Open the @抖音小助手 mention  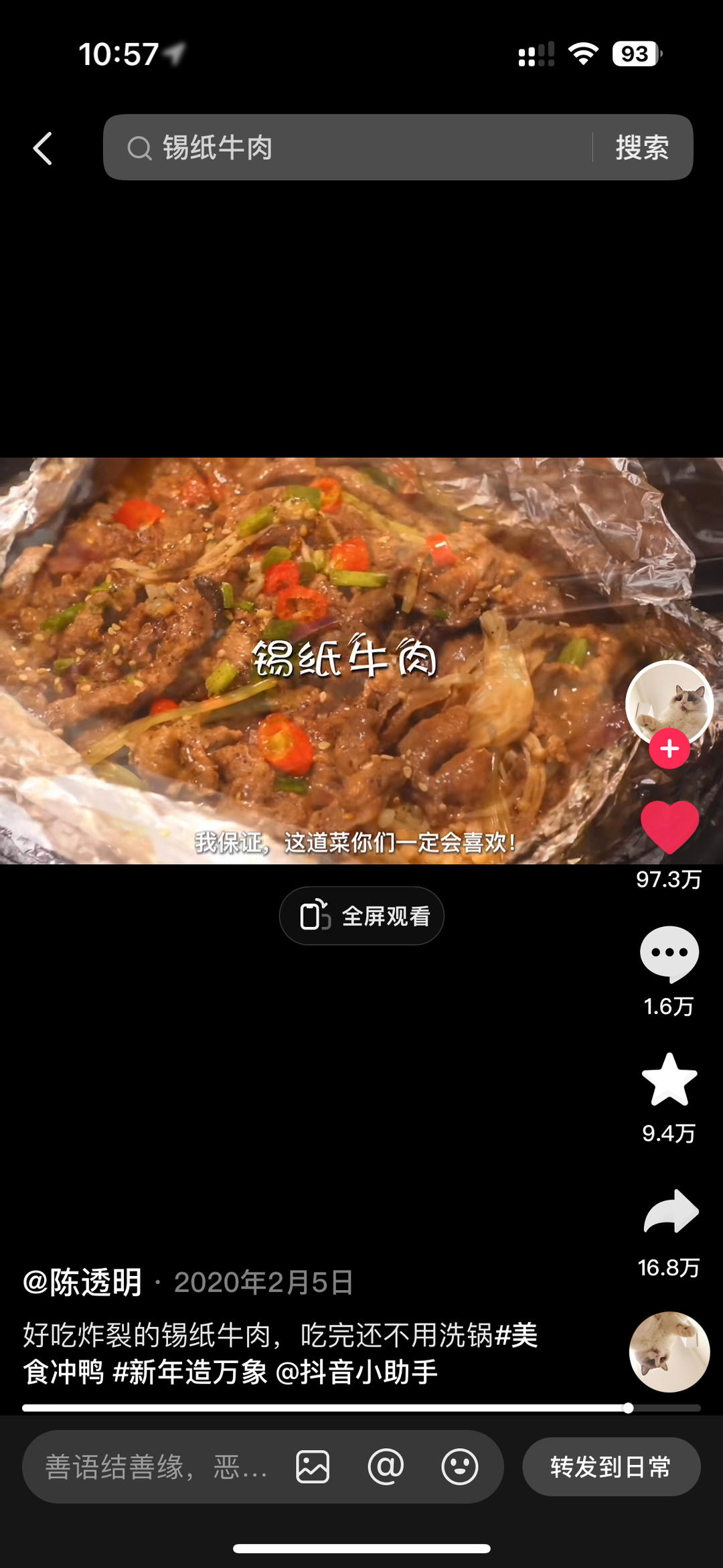point(356,1372)
